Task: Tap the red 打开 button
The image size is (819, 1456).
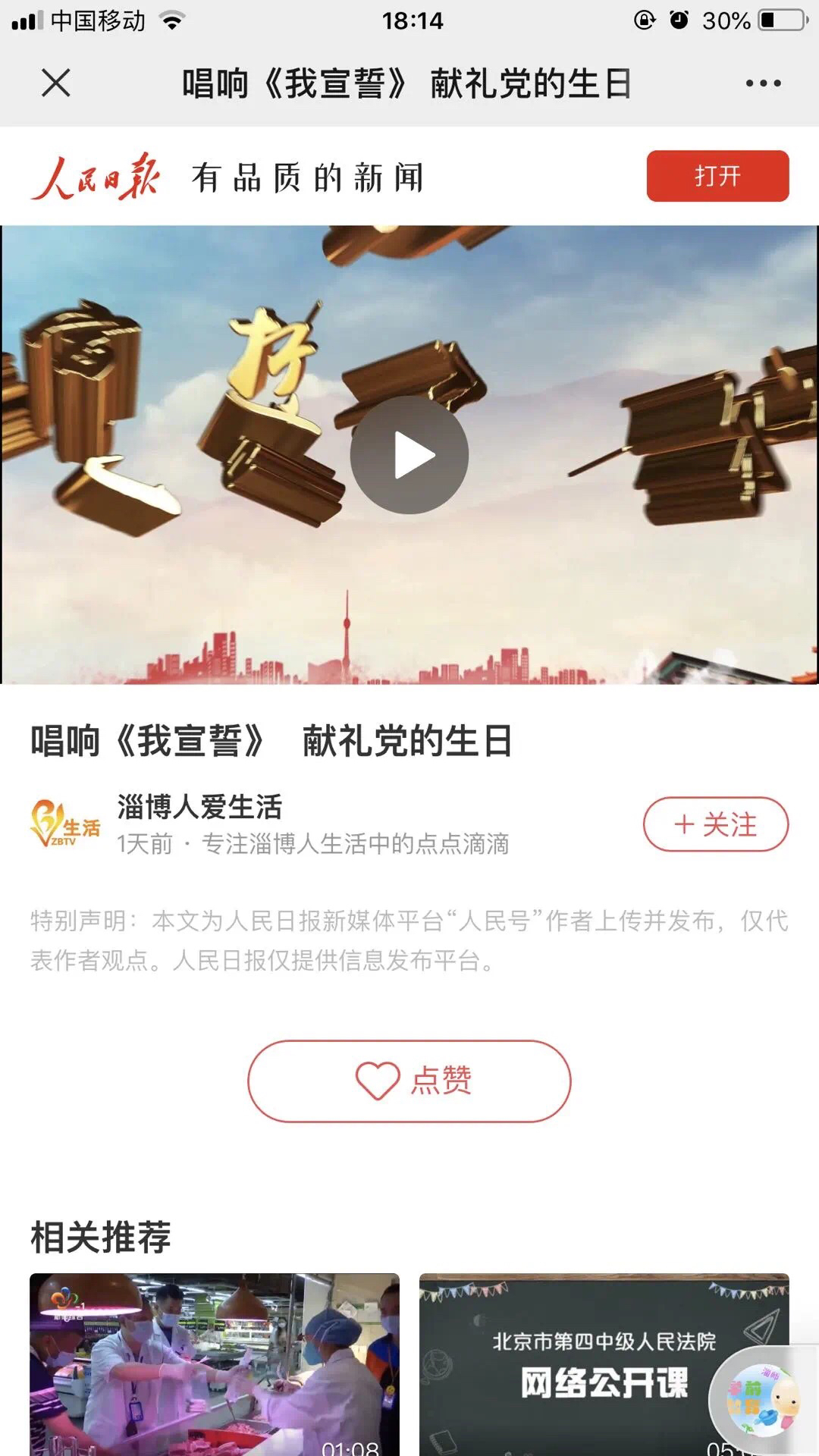Action: click(x=717, y=176)
